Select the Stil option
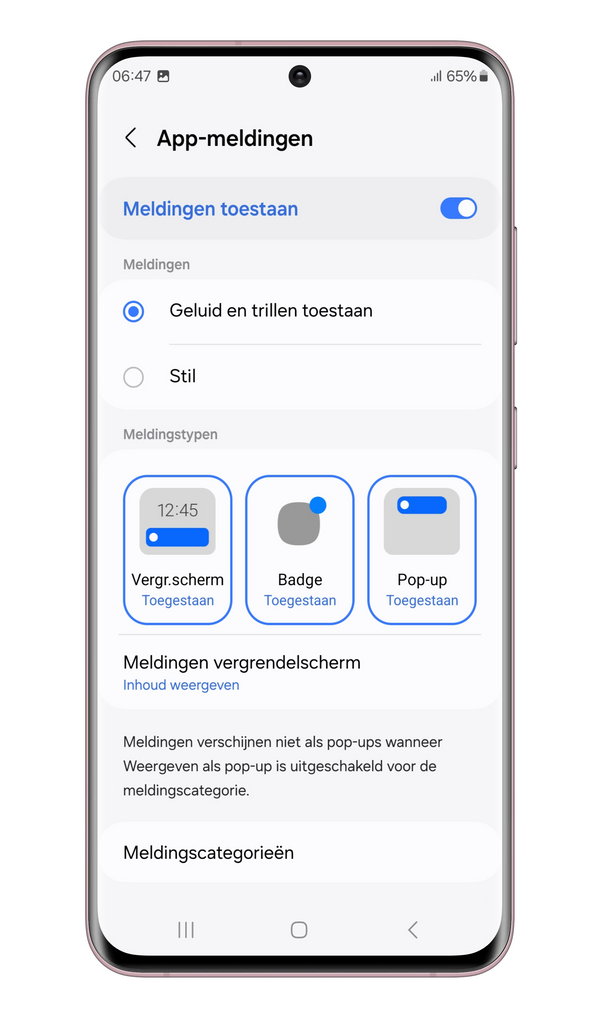The image size is (600, 1012). point(301,377)
